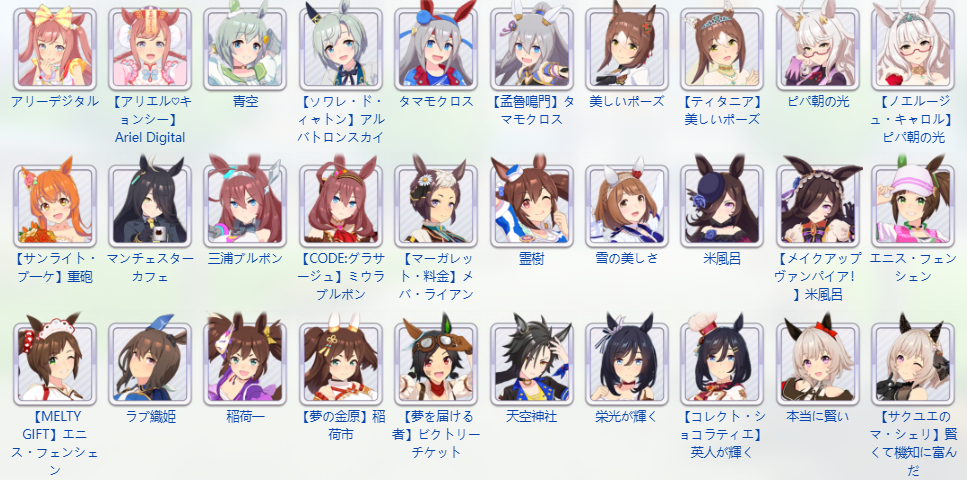The image size is (967, 480).
Task: Open the 青空 character
Action: (245, 48)
